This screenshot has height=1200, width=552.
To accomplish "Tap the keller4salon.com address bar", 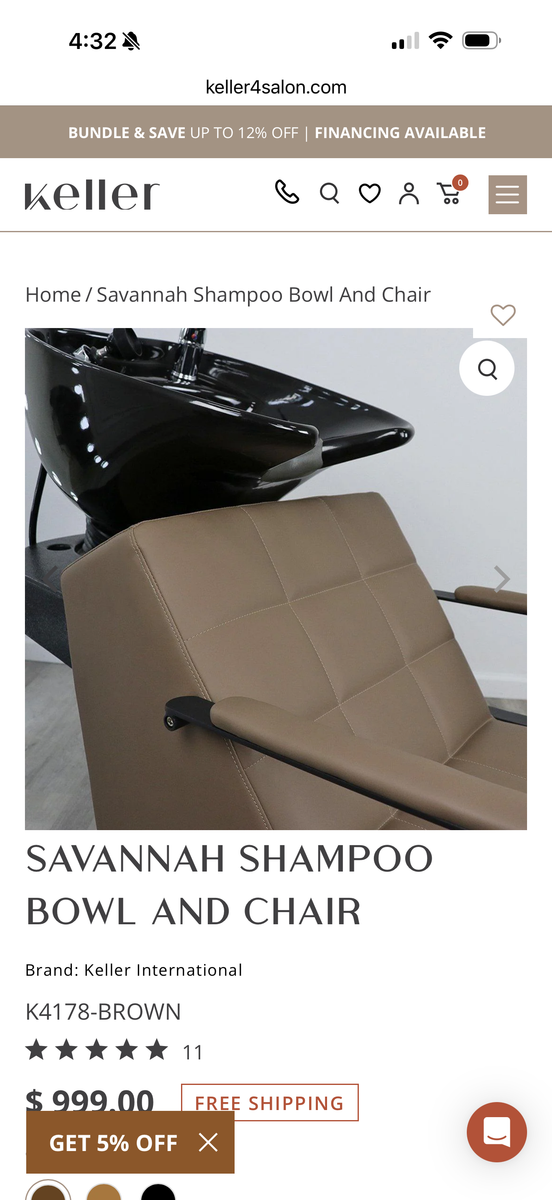I will click(x=276, y=87).
